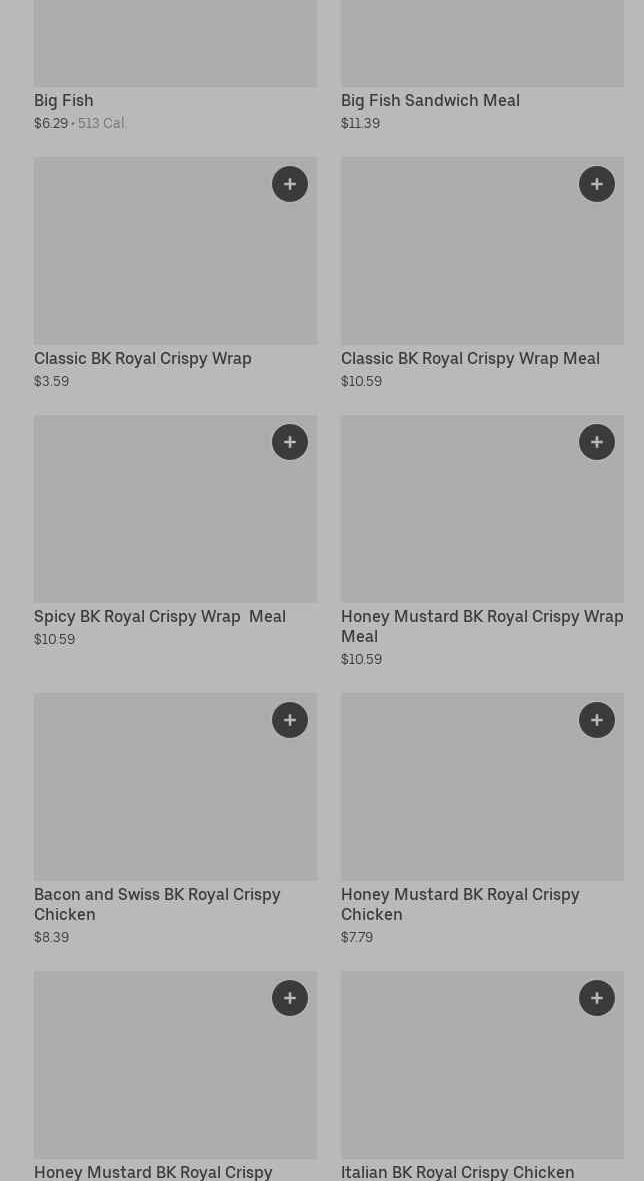The image size is (644, 1181).
Task: View the $7.79 Honey Mustard Crispy Chicken details
Action: click(x=482, y=819)
